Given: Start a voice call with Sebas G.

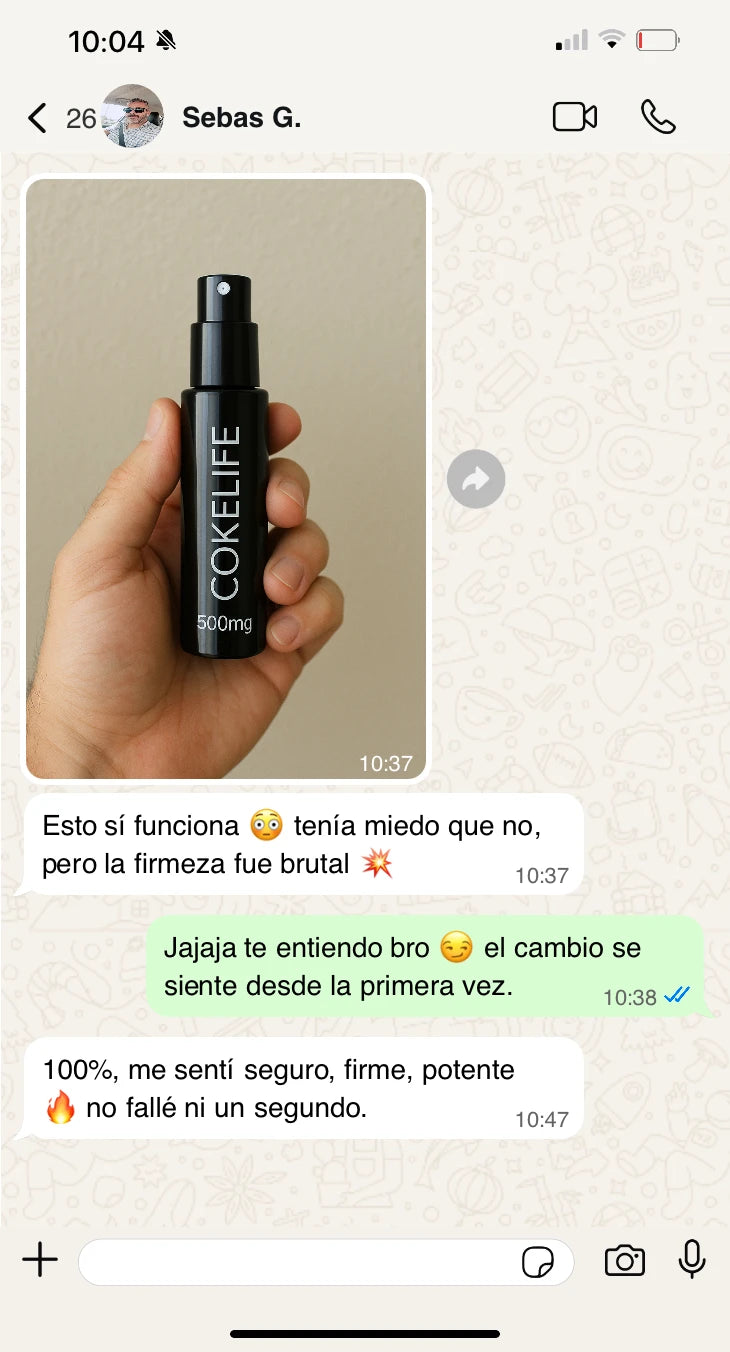Looking at the screenshot, I should point(658,118).
